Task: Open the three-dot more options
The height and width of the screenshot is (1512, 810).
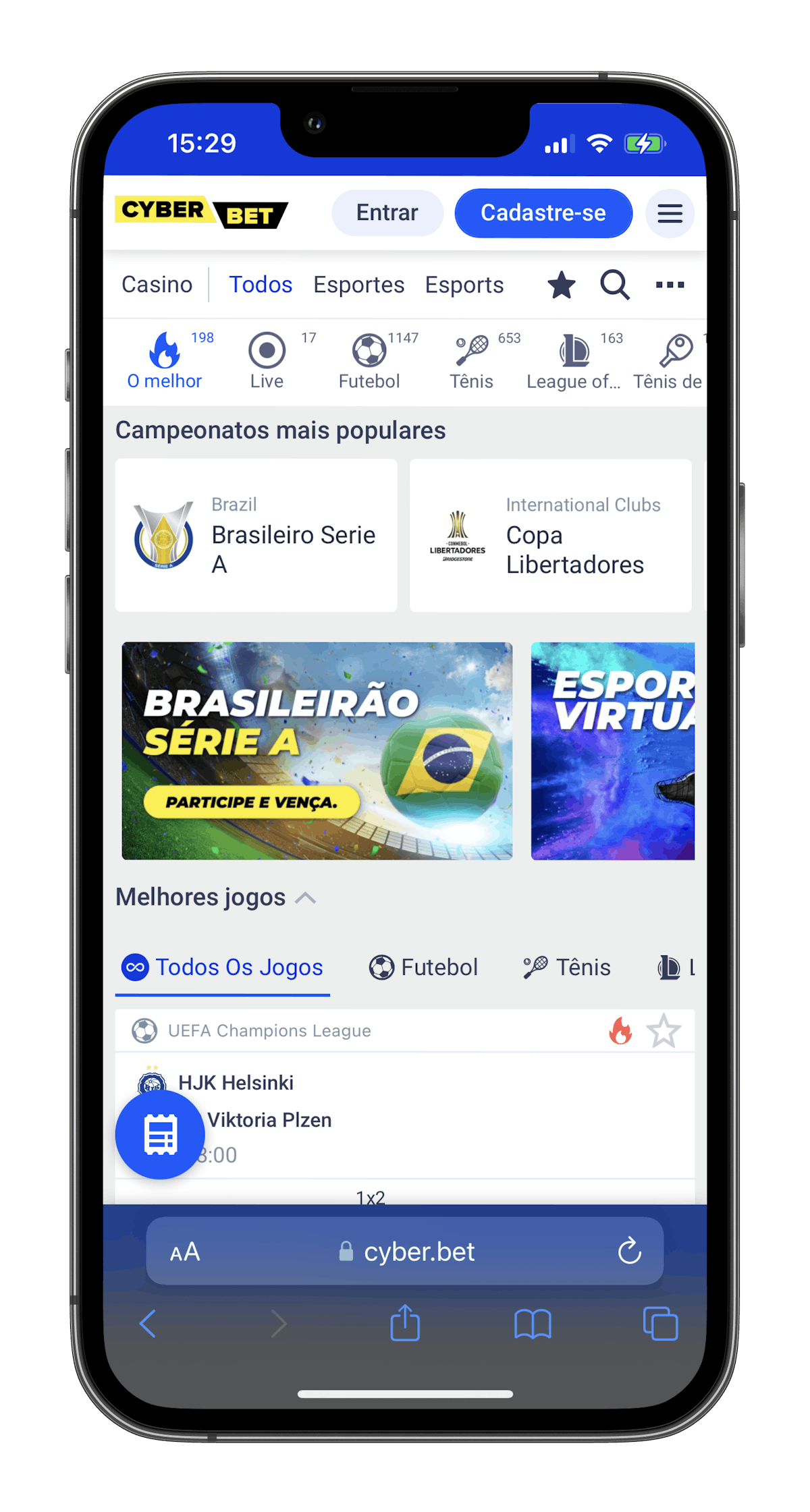Action: click(x=670, y=285)
